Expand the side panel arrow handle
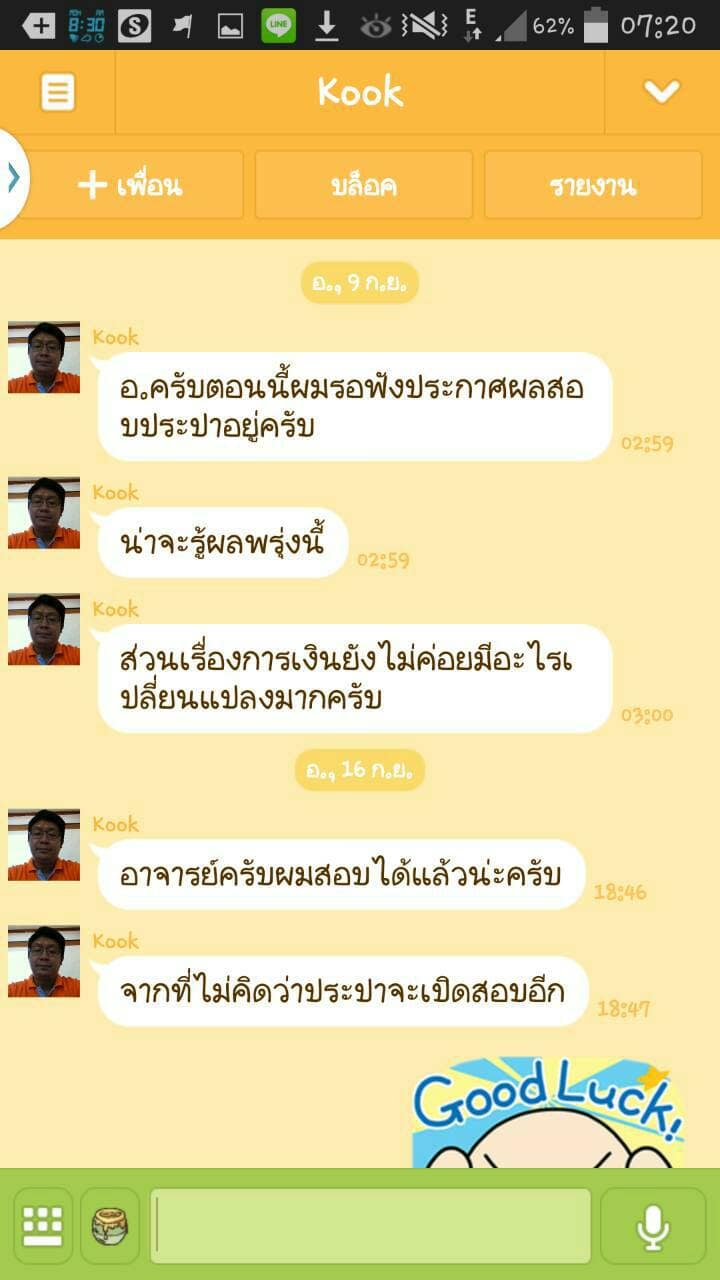The width and height of the screenshot is (720, 1280). (x=13, y=178)
